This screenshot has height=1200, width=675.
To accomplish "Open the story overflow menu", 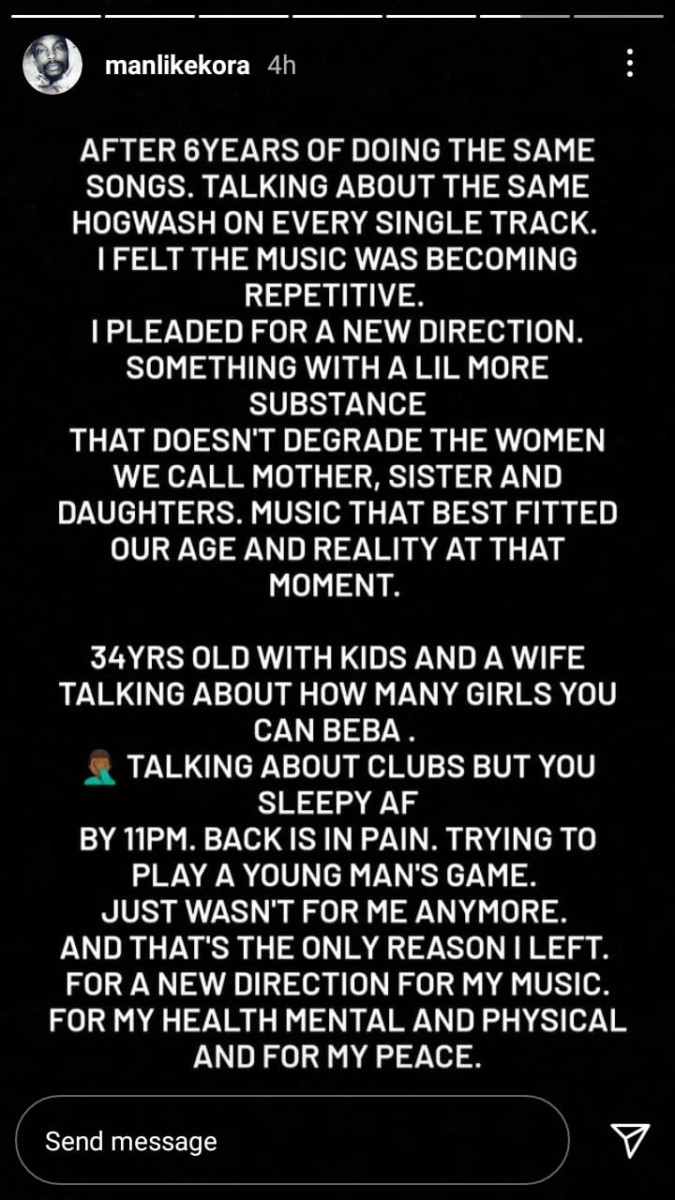I will click(629, 65).
